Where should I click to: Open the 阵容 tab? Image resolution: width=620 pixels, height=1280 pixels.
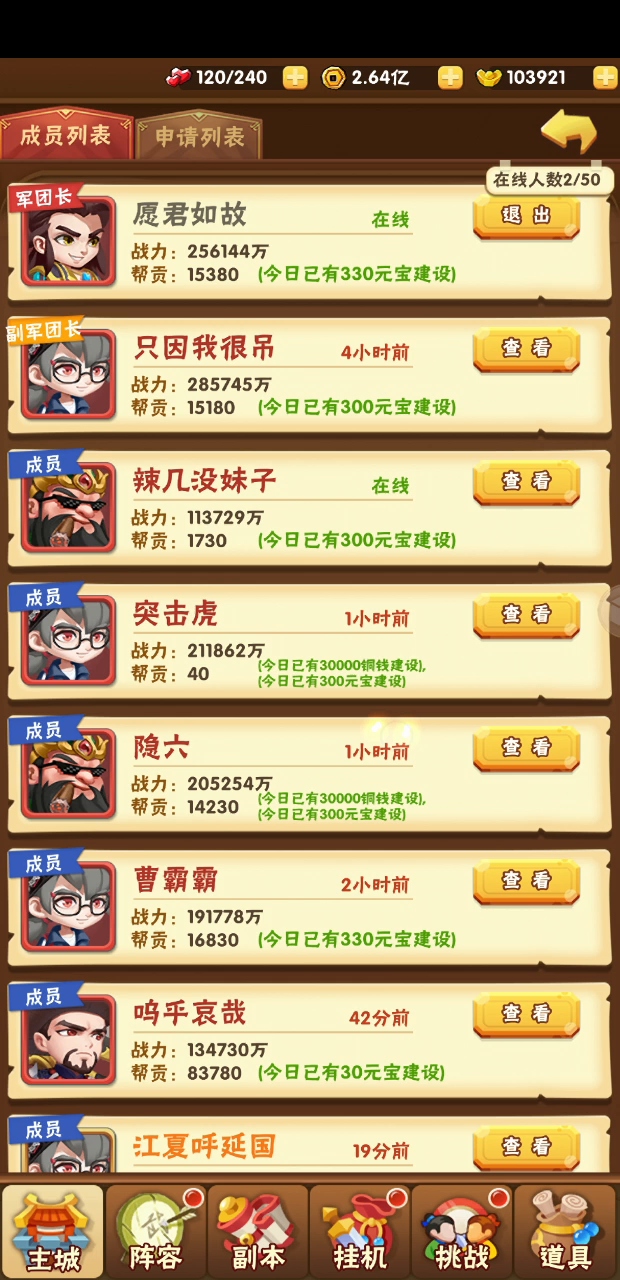pyautogui.click(x=155, y=1231)
